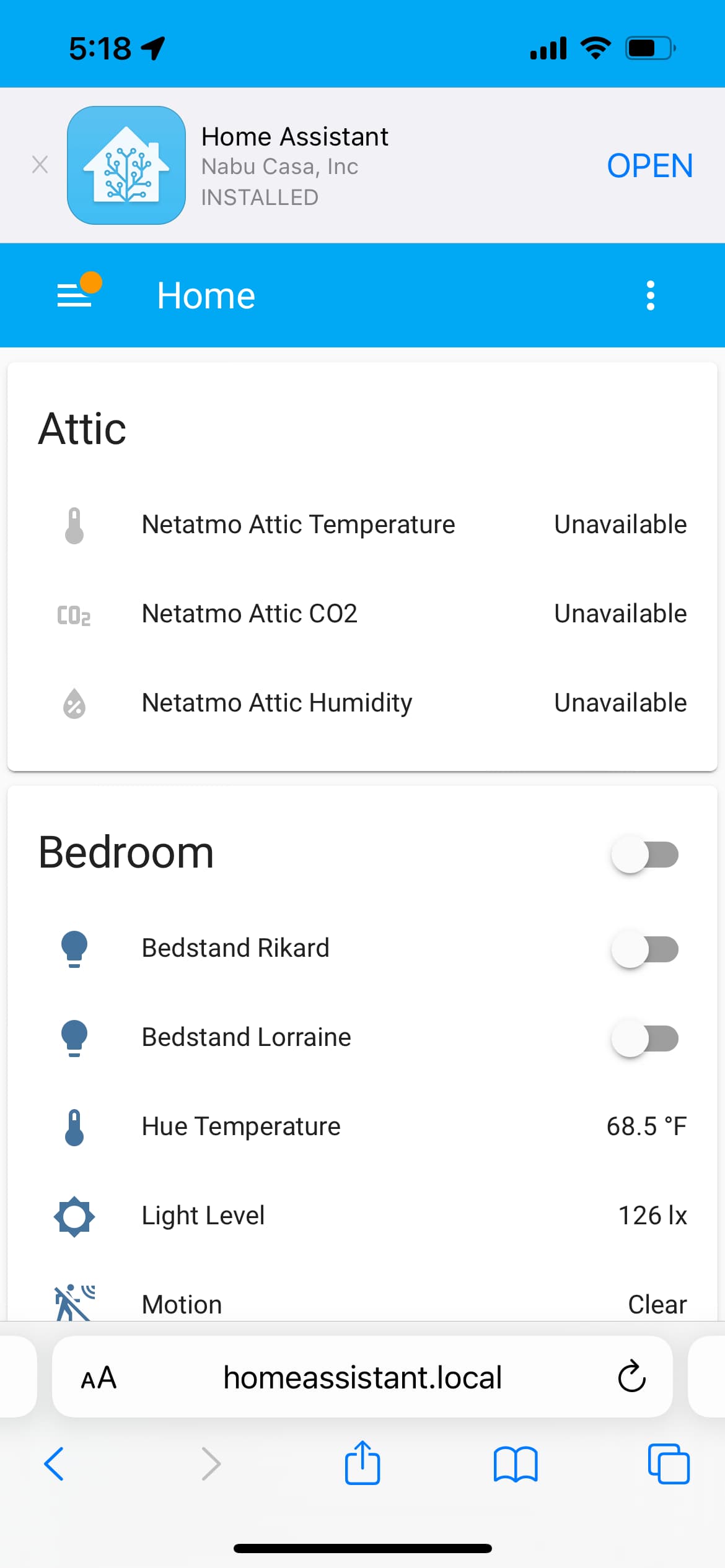Open the entity details for Hue Temperature
725x1568 pixels.
click(240, 1126)
